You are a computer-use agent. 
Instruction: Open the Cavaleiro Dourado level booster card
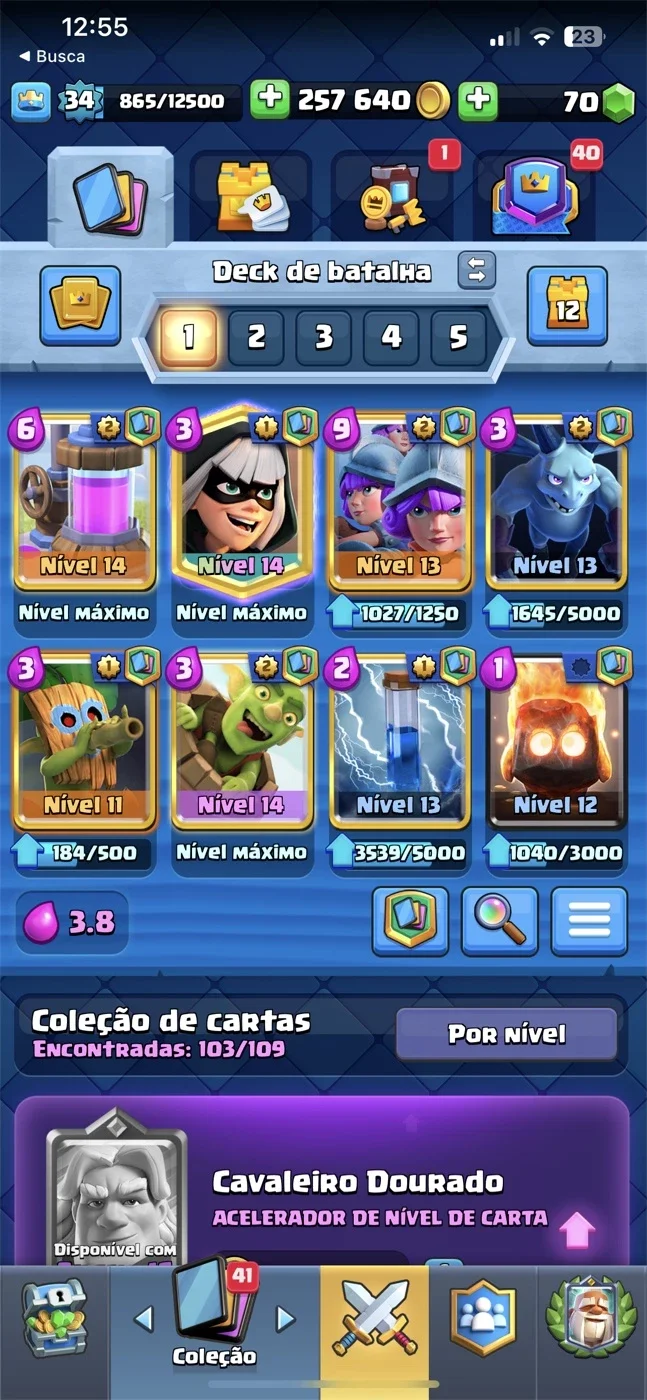(322, 1180)
